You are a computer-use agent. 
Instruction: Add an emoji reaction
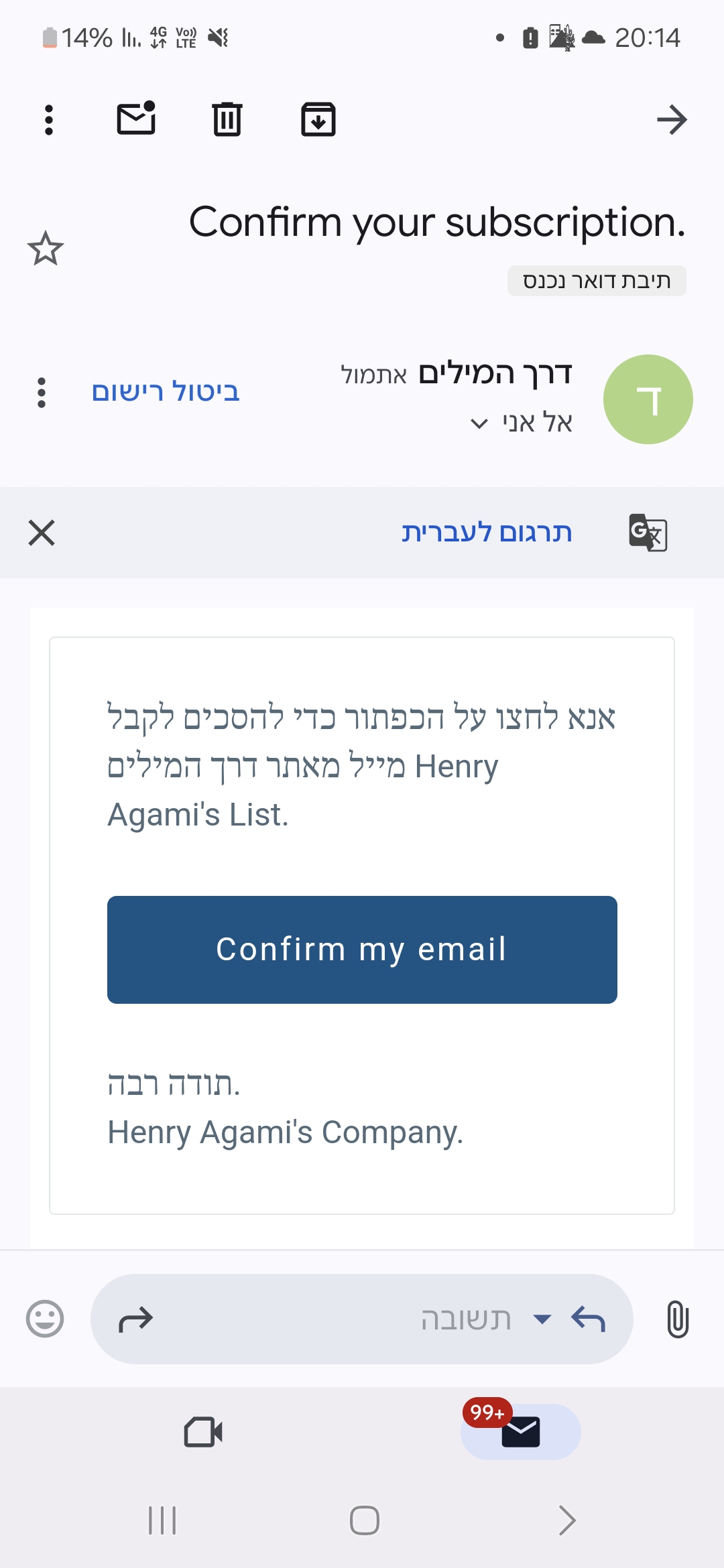point(45,1319)
